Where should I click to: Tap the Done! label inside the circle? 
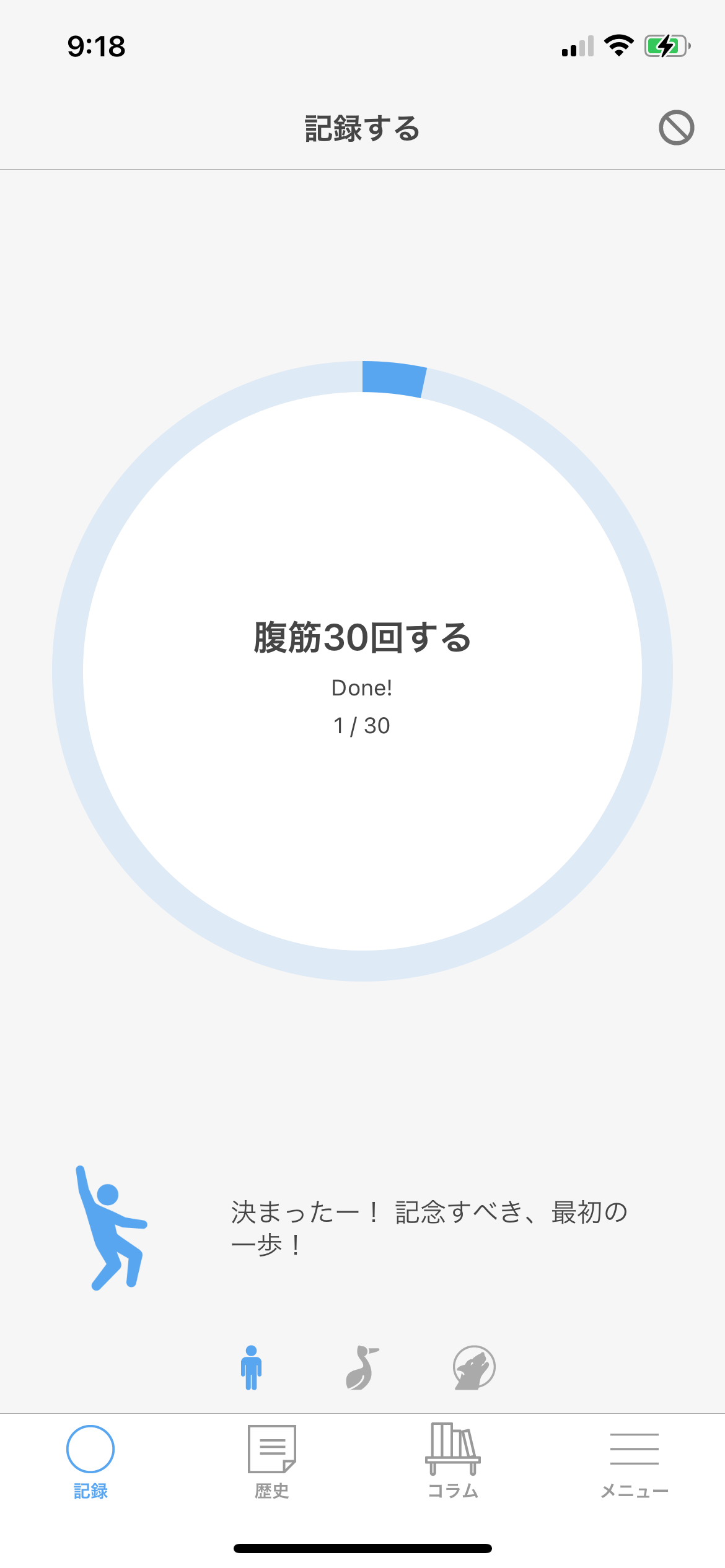[362, 687]
